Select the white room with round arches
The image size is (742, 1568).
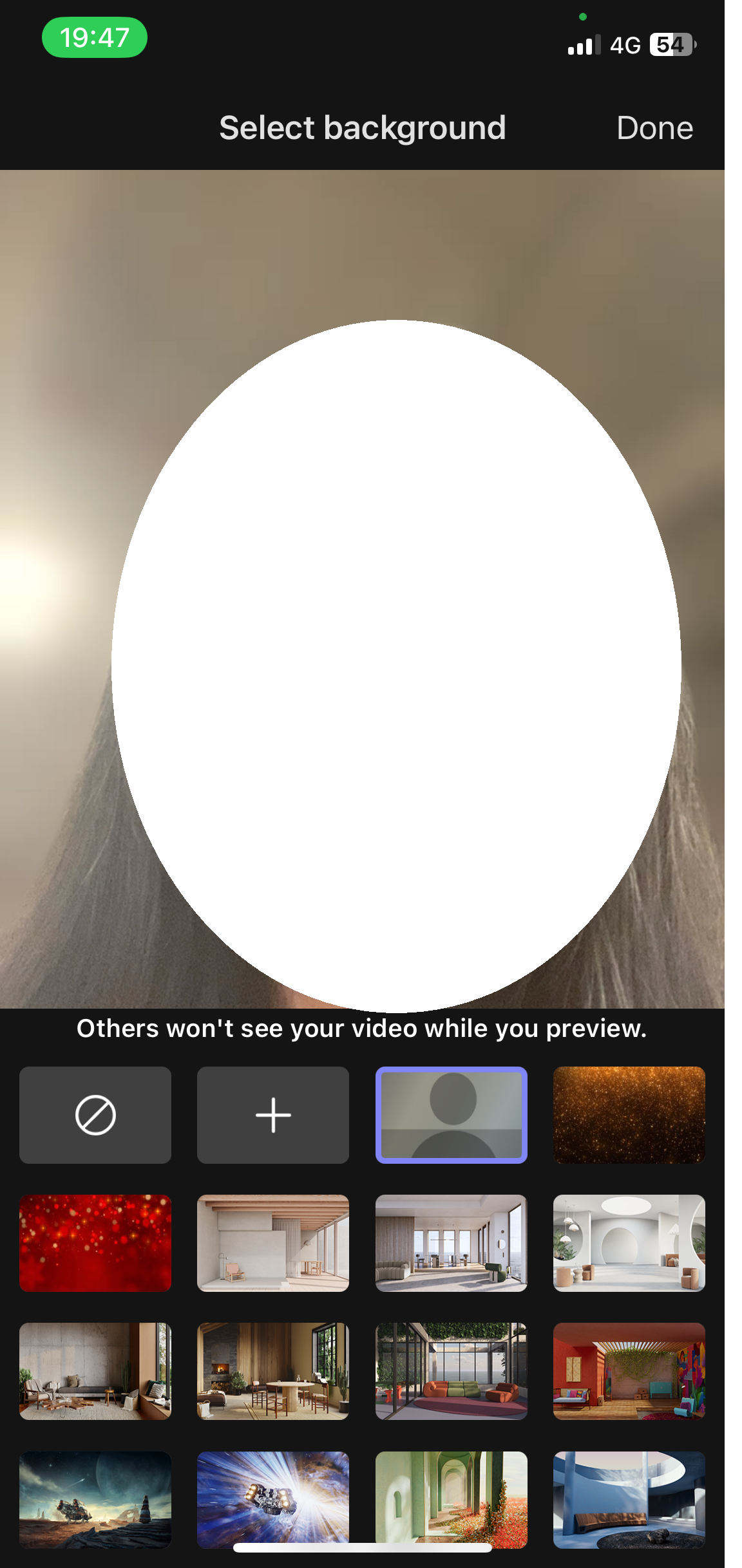[629, 1243]
